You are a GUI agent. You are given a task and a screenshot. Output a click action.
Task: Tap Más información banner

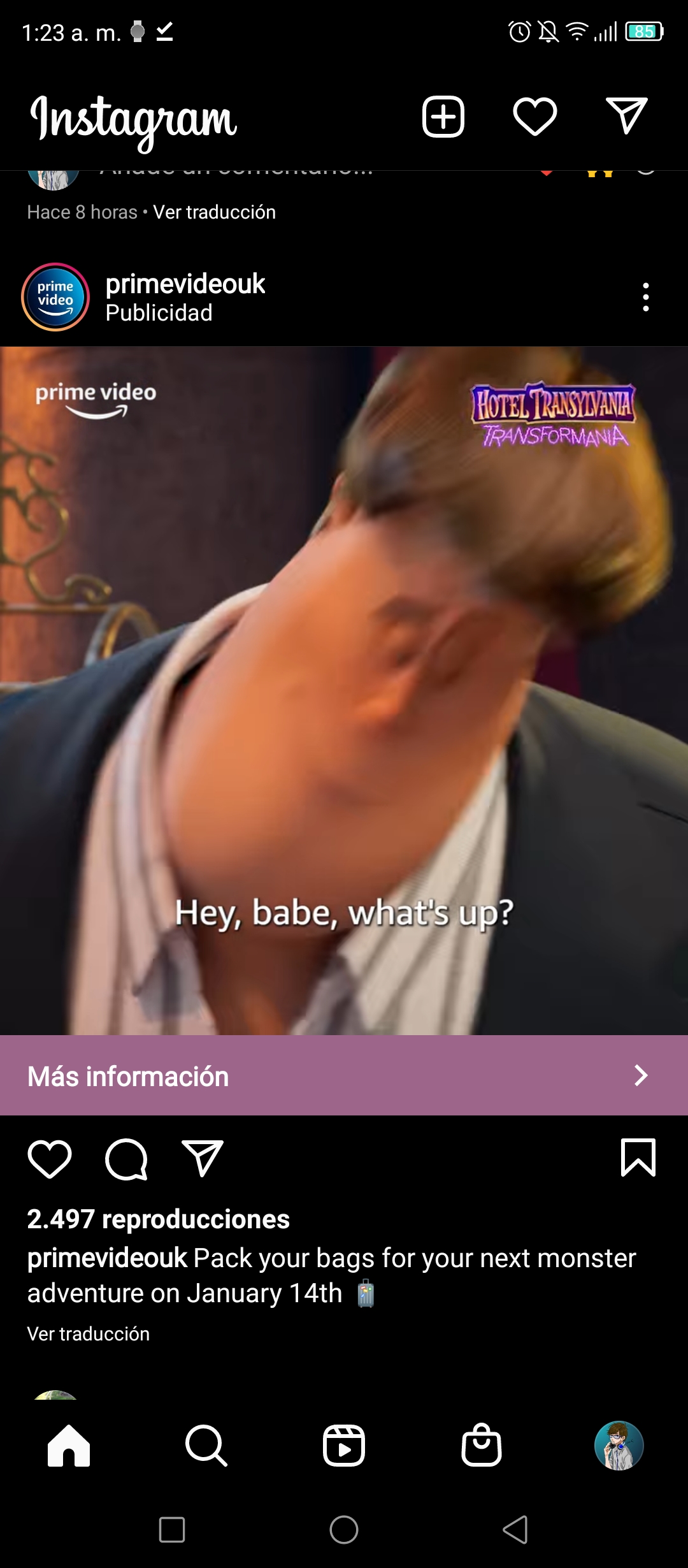344,1075
